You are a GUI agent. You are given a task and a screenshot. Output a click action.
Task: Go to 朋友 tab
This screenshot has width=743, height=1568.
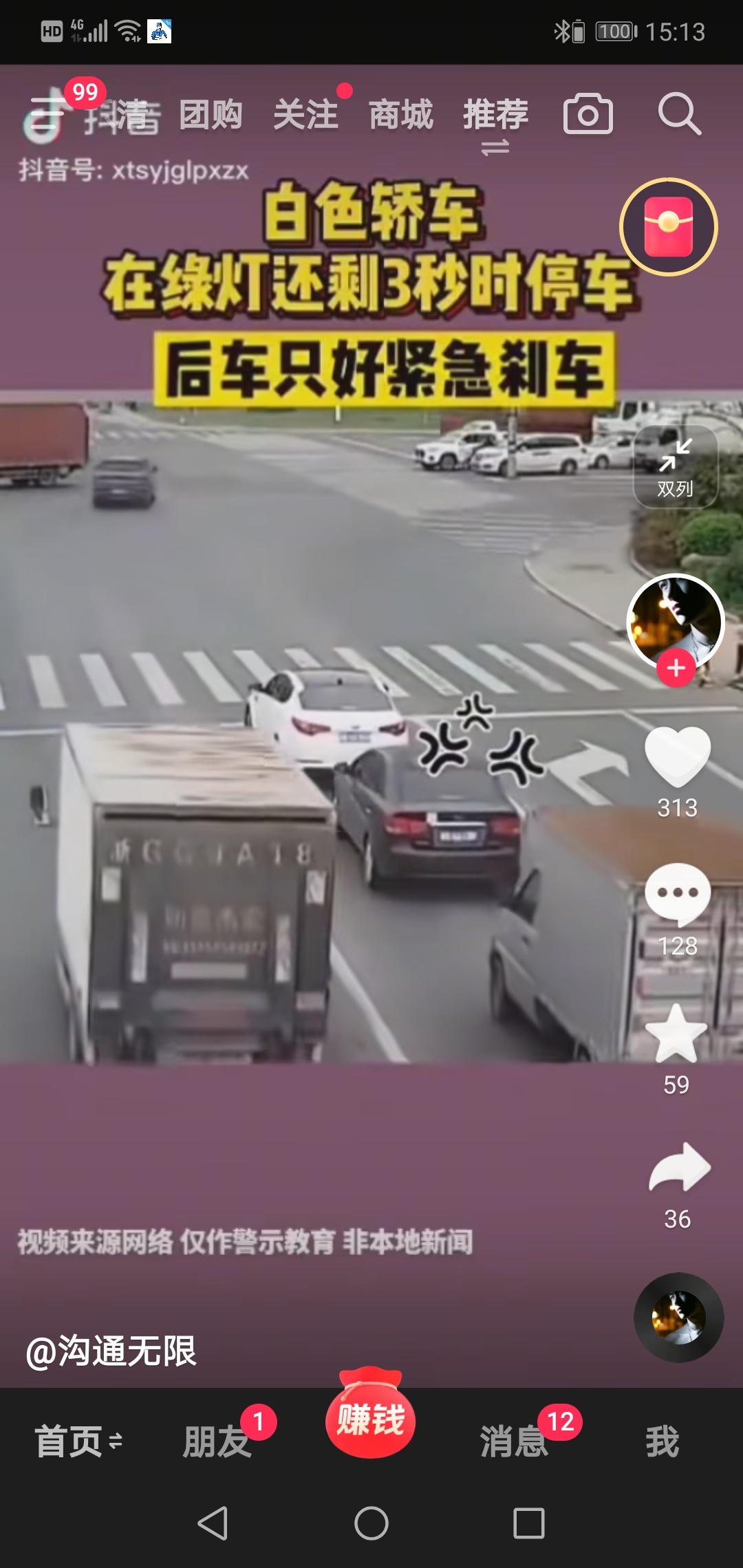pos(217,1441)
